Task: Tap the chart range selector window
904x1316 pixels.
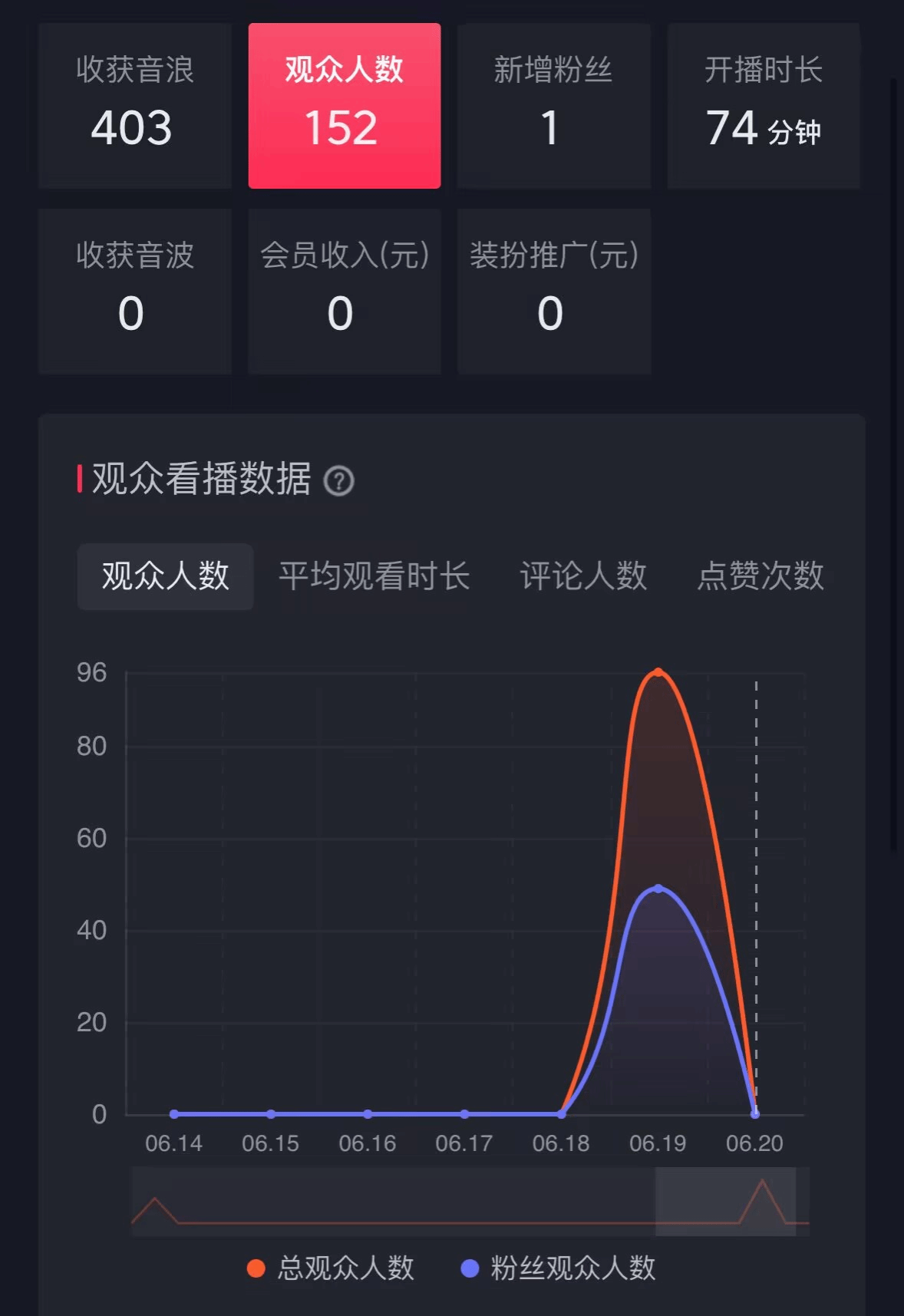Action: point(724,1201)
